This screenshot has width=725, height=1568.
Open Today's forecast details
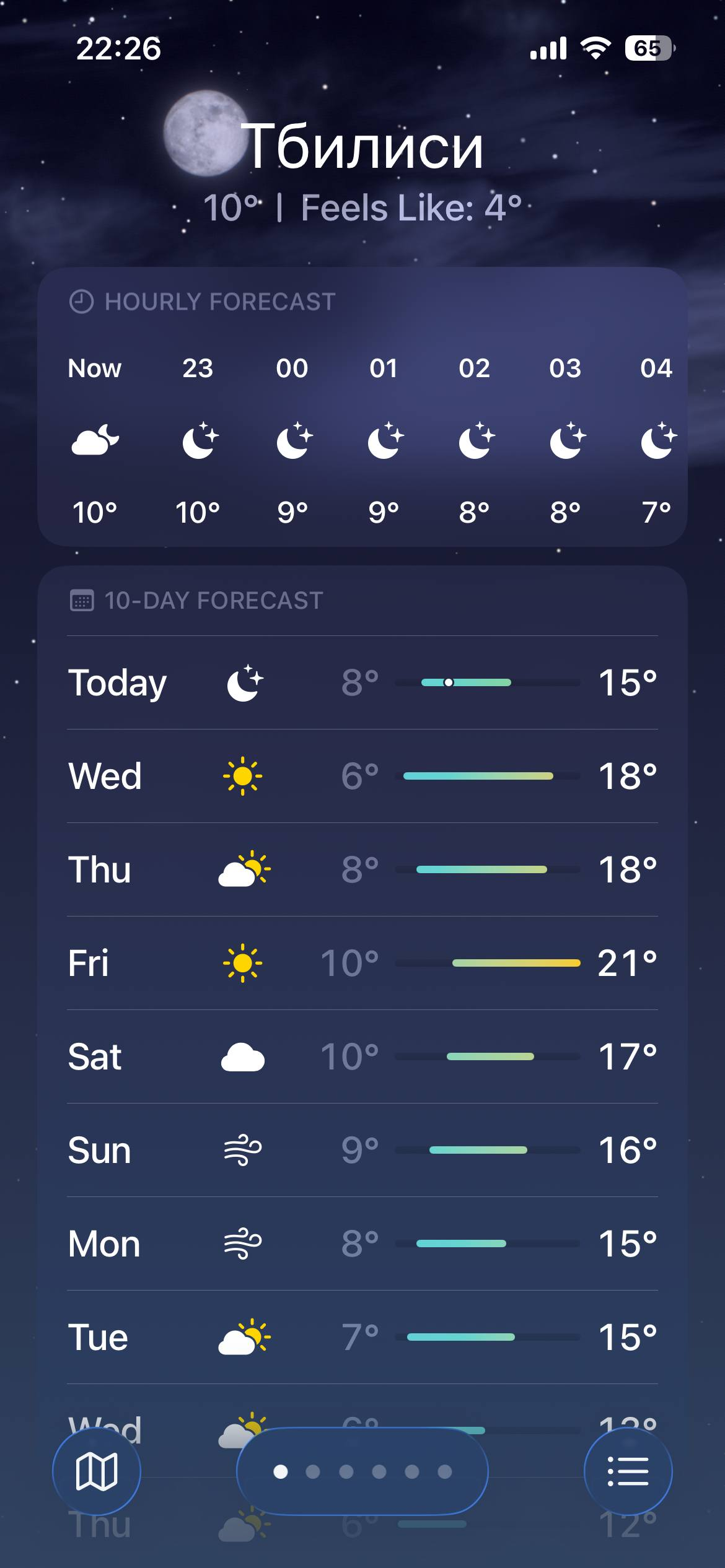click(362, 682)
